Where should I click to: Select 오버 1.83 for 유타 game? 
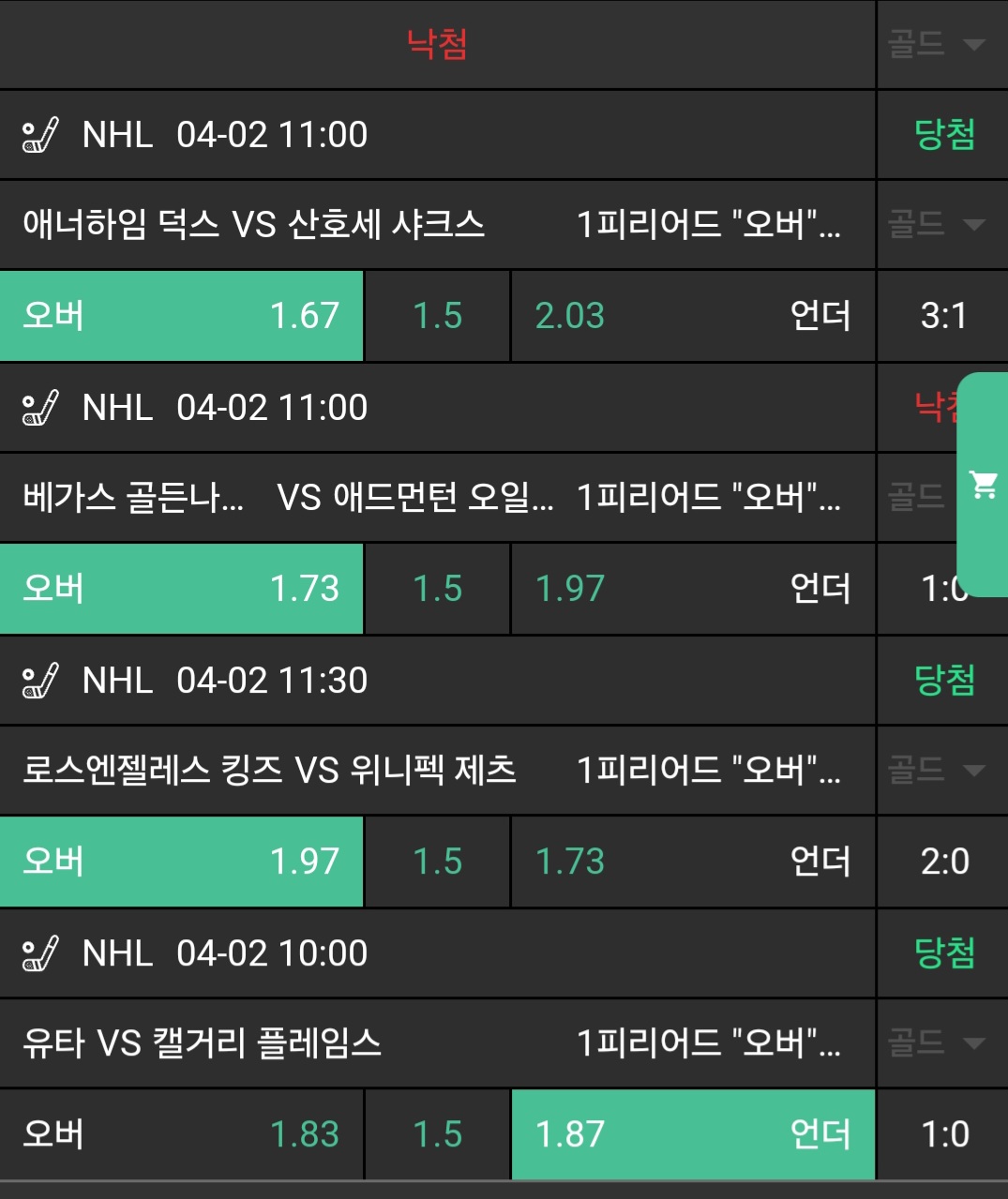click(x=181, y=1134)
